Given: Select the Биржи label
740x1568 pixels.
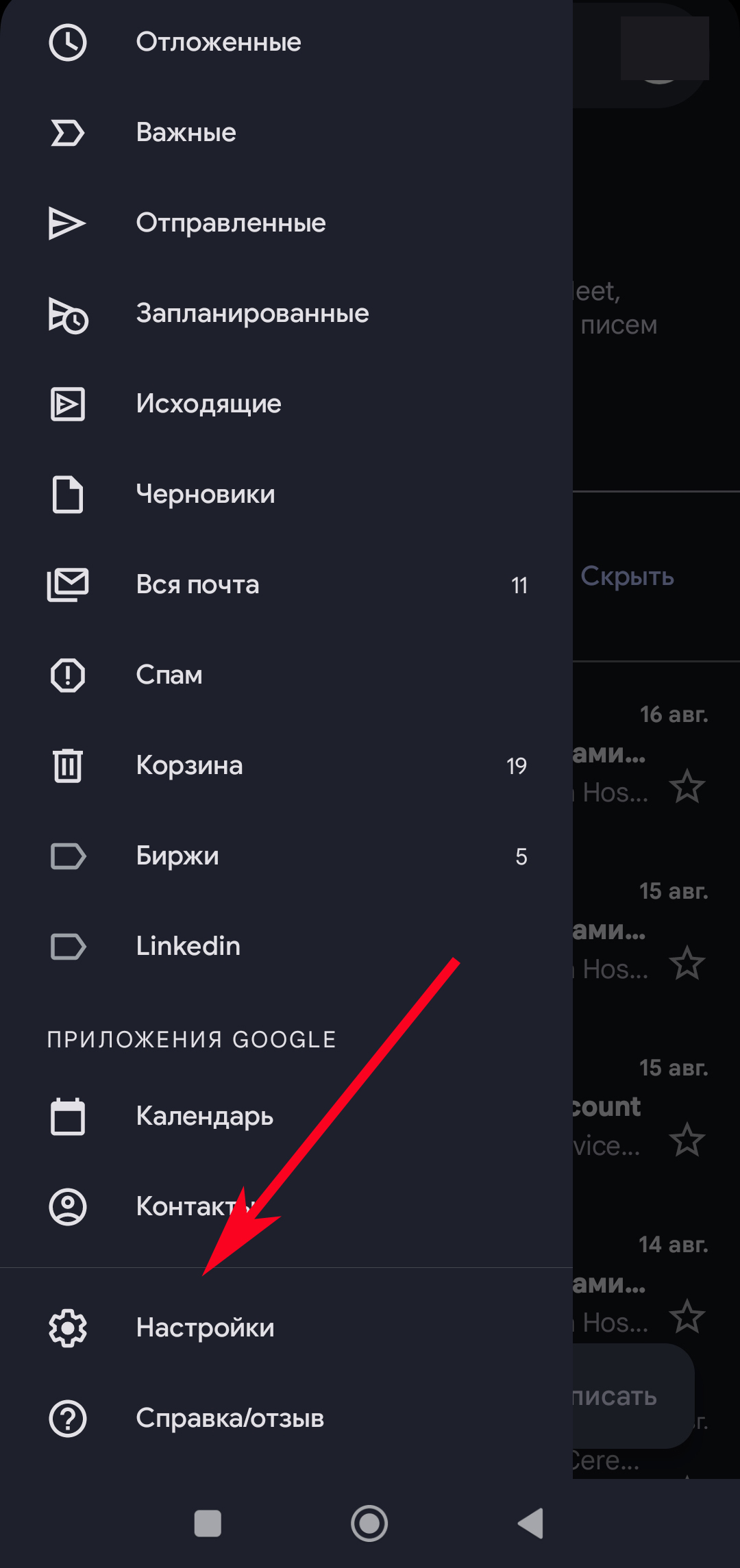Looking at the screenshot, I should click(177, 856).
